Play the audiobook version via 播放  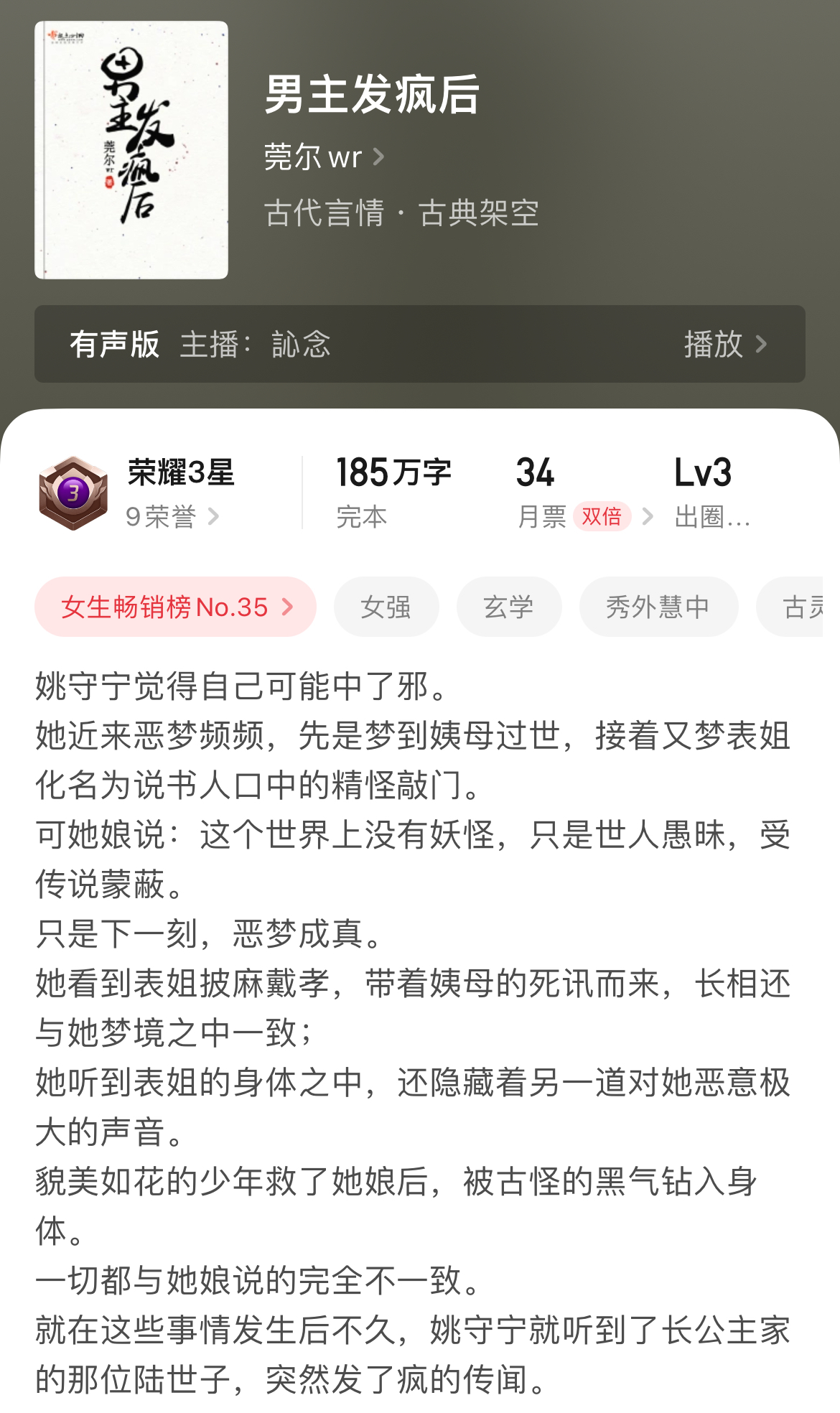[x=725, y=344]
